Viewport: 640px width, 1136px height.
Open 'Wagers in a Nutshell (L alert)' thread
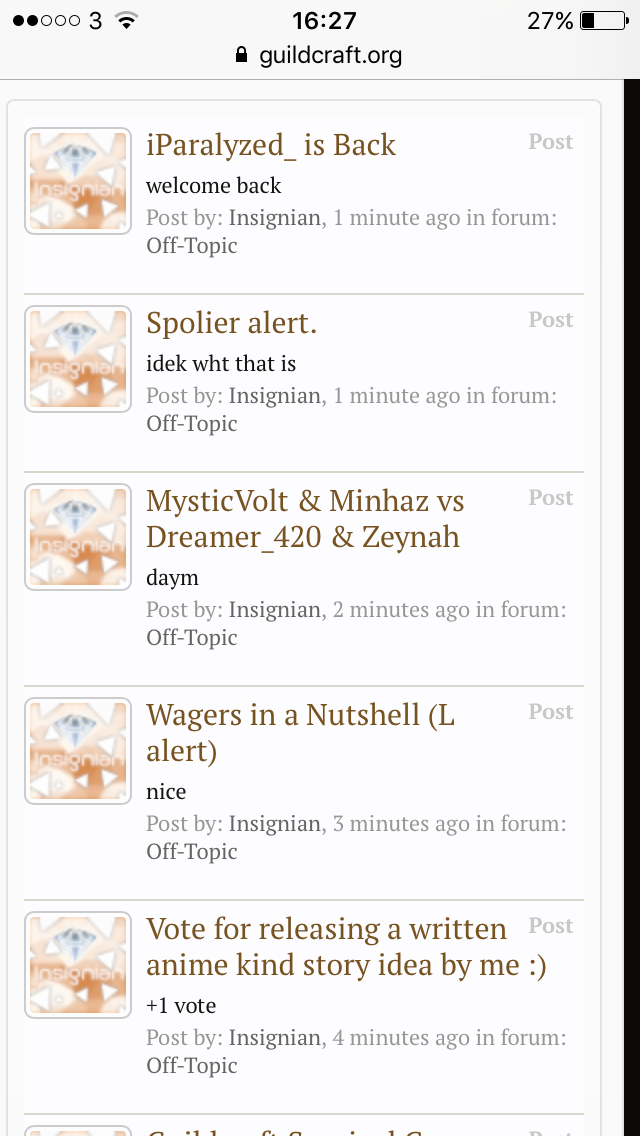click(300, 733)
